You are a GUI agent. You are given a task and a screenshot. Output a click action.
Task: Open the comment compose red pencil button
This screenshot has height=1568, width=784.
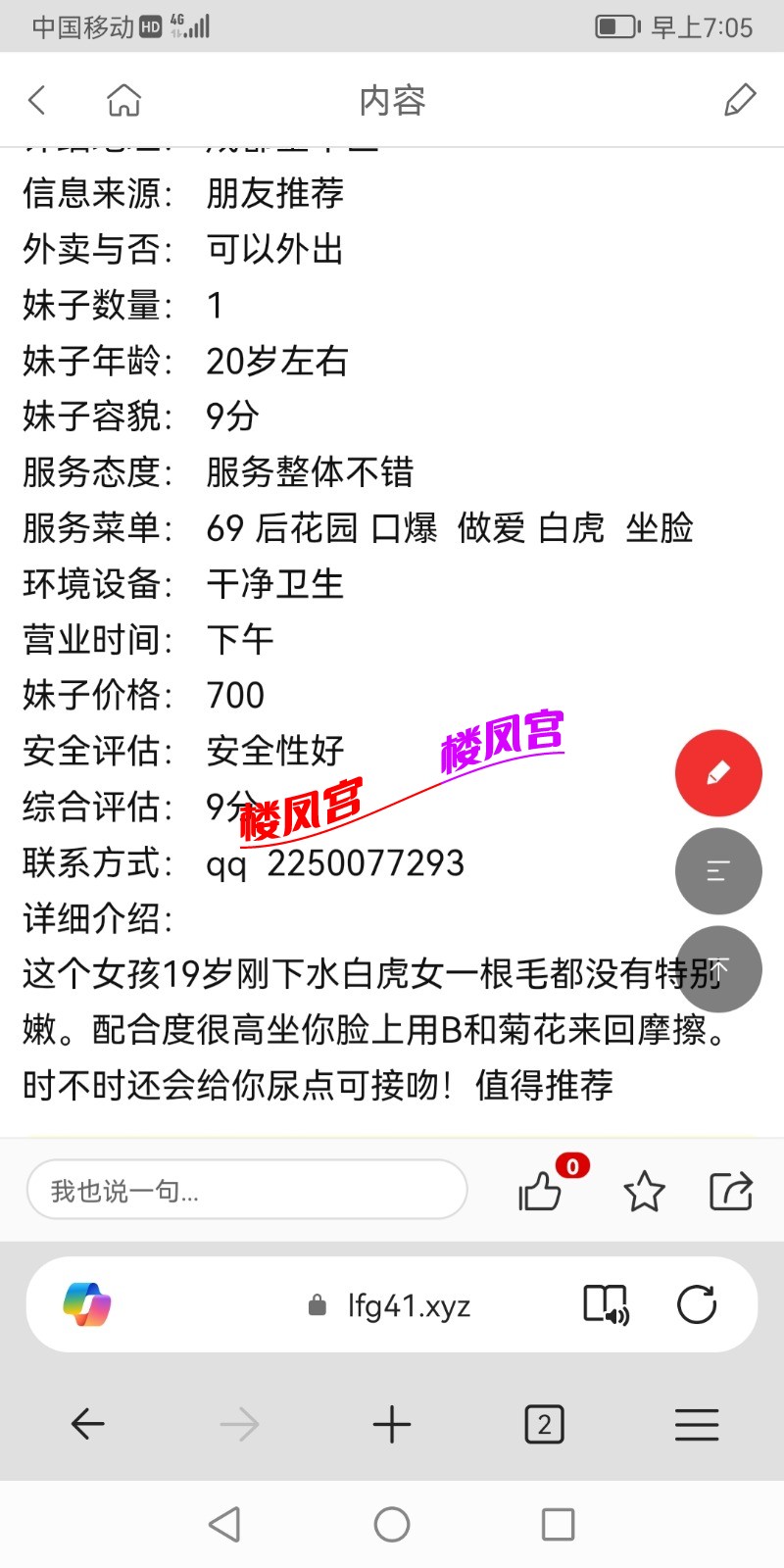pos(718,772)
